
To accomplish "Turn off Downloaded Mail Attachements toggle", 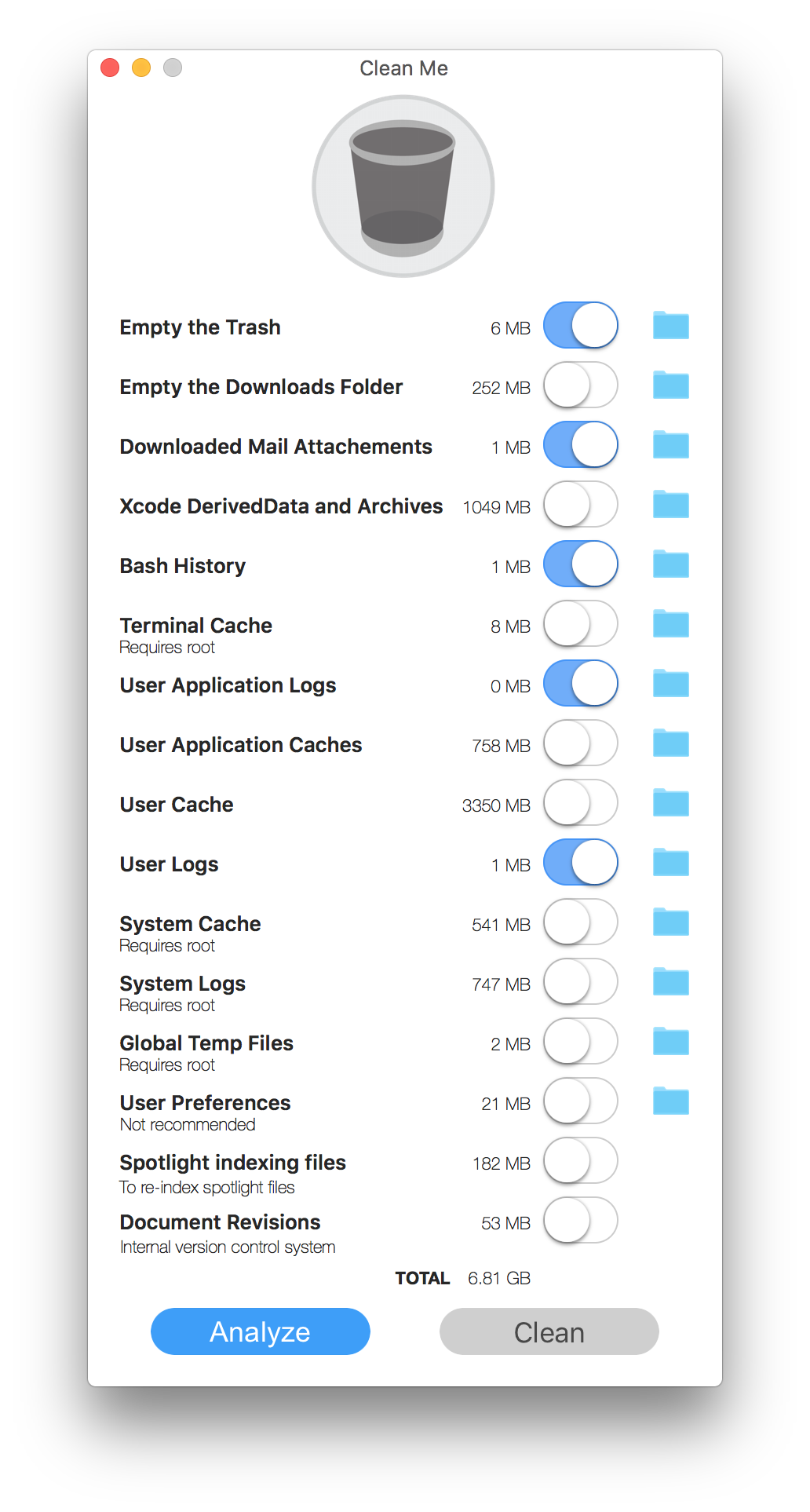I will point(581,444).
